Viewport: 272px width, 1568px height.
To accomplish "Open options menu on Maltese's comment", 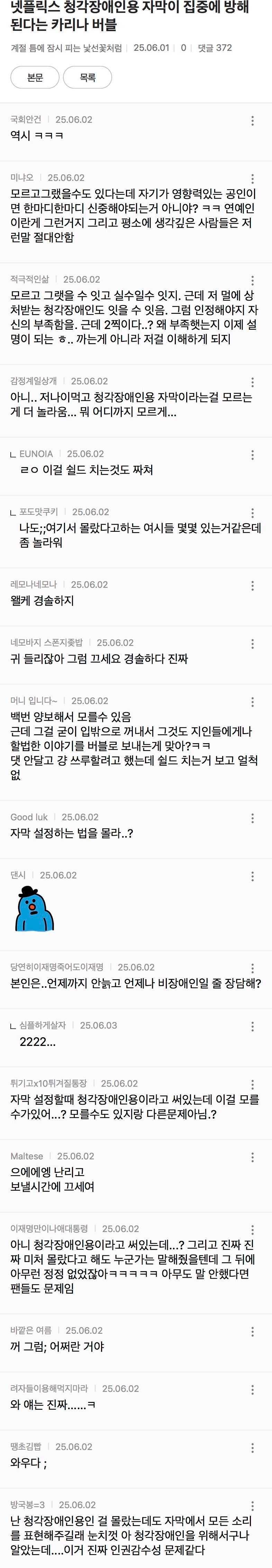I will coord(253,1157).
